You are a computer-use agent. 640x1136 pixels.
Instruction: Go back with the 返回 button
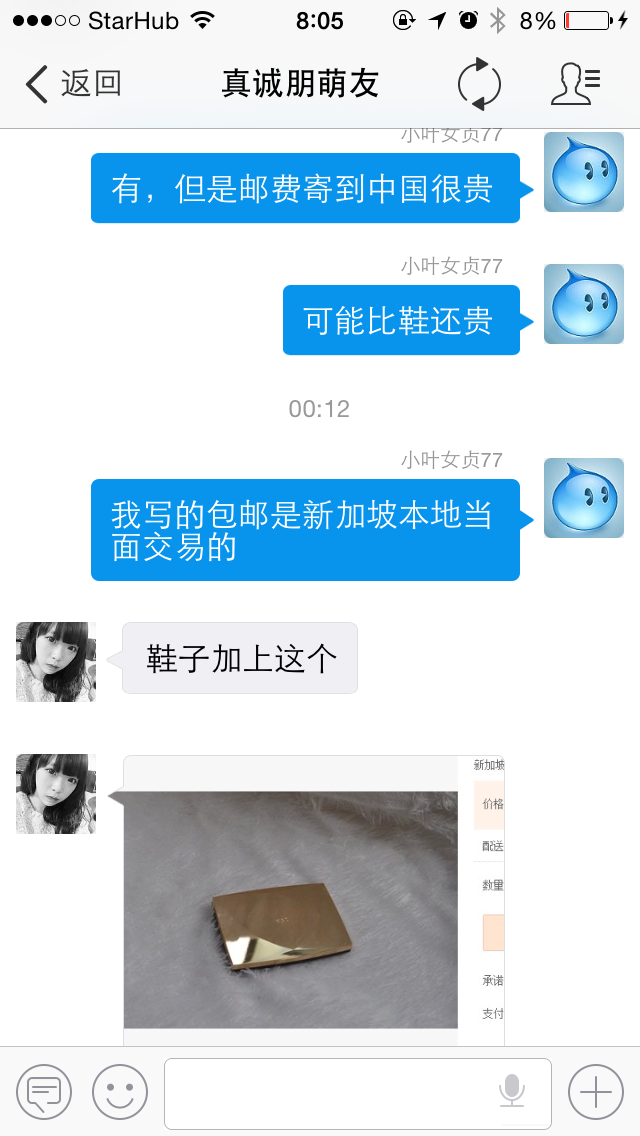pos(72,84)
